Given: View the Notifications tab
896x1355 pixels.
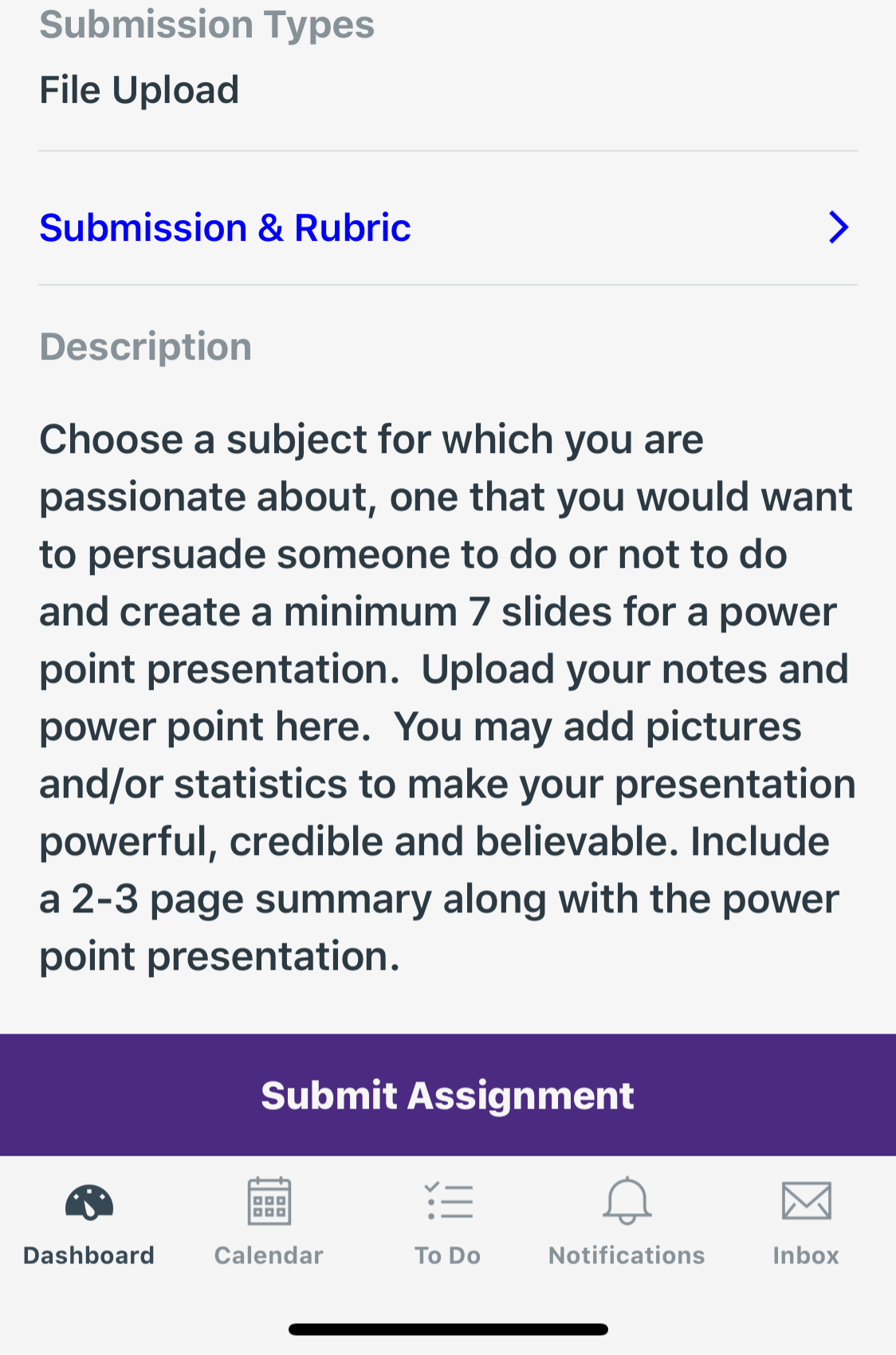Looking at the screenshot, I should tap(627, 1223).
